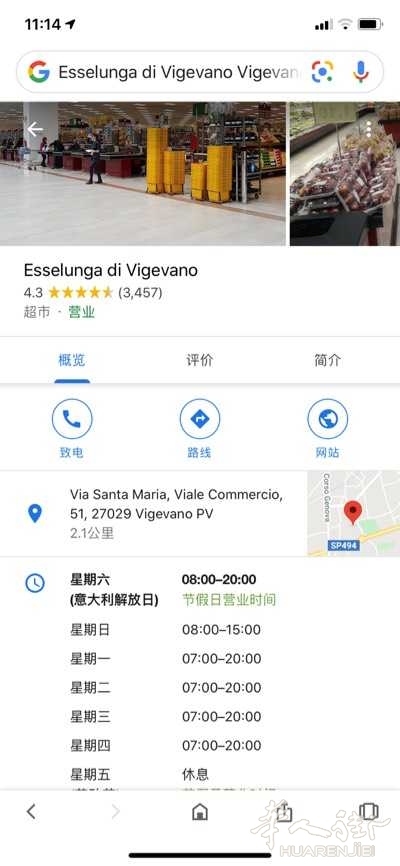Go back using the white arrow on photo
400x866 pixels.
pyautogui.click(x=35, y=129)
